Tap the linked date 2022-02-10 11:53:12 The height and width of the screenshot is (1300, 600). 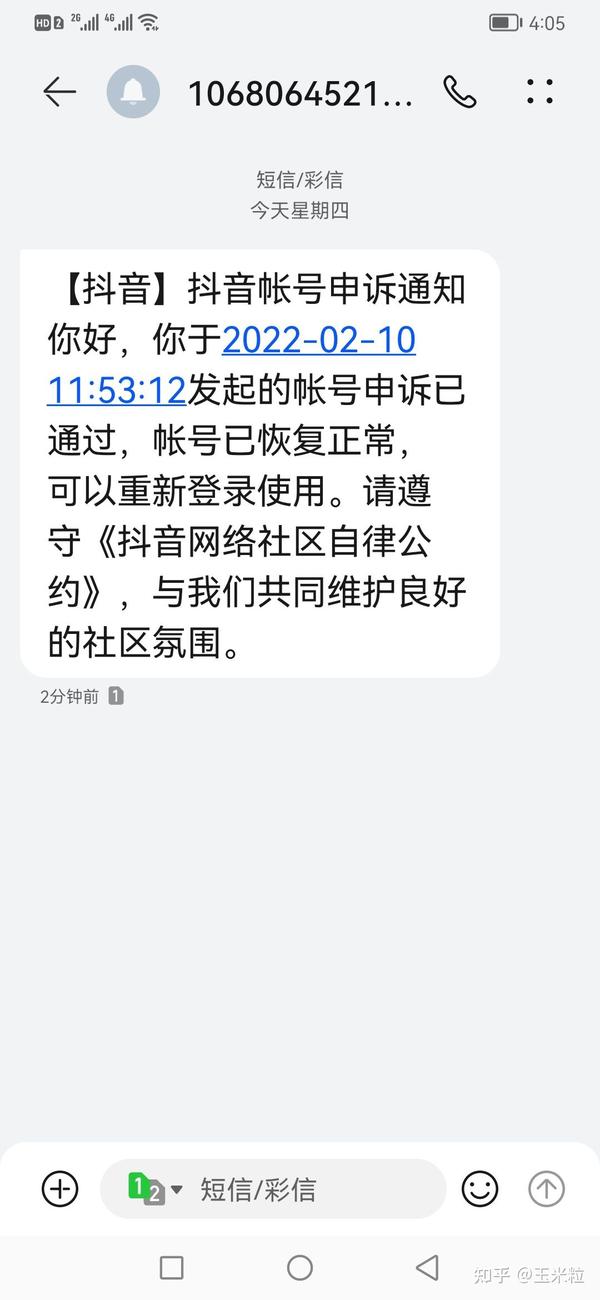231,364
